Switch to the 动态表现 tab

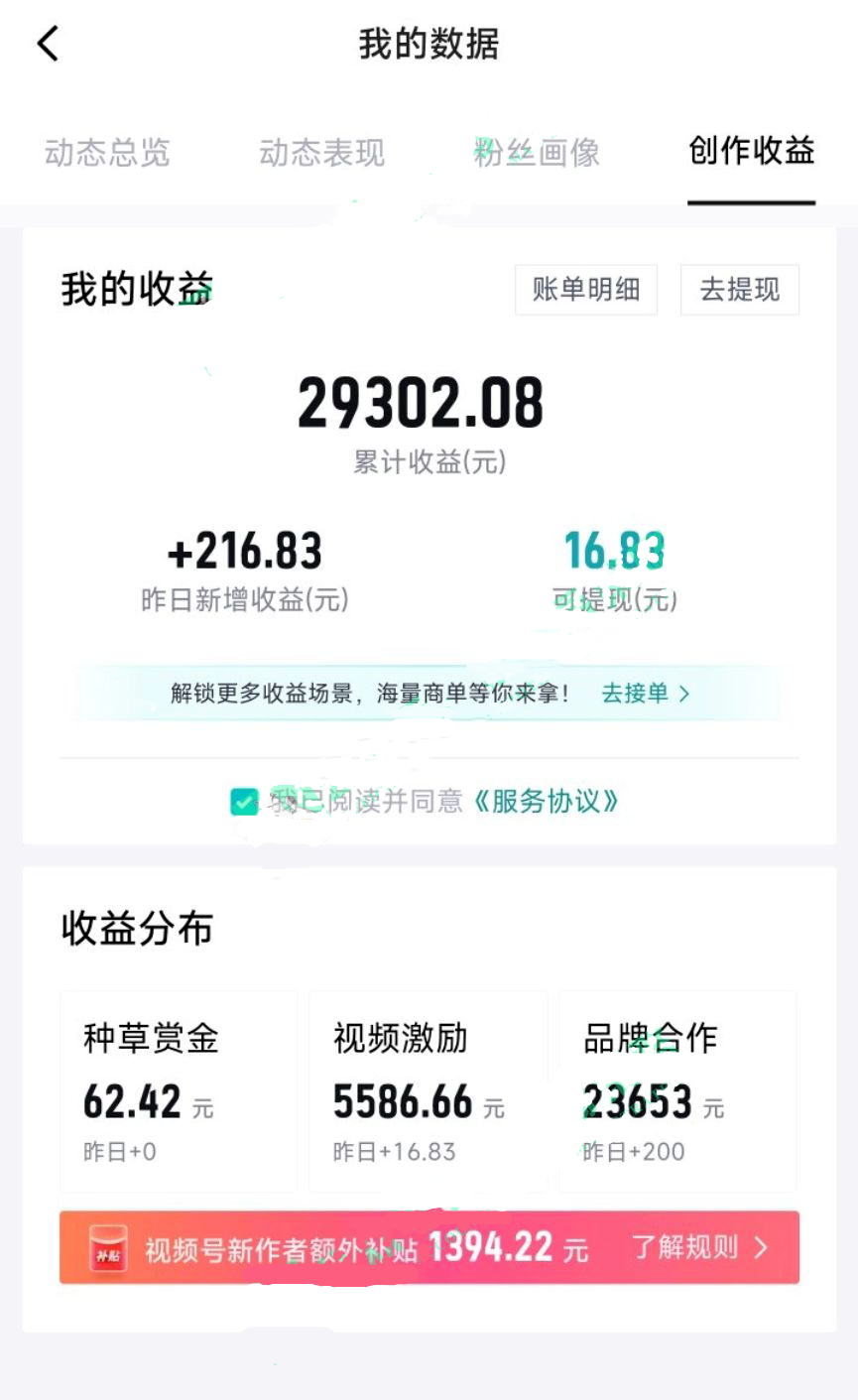[x=319, y=154]
